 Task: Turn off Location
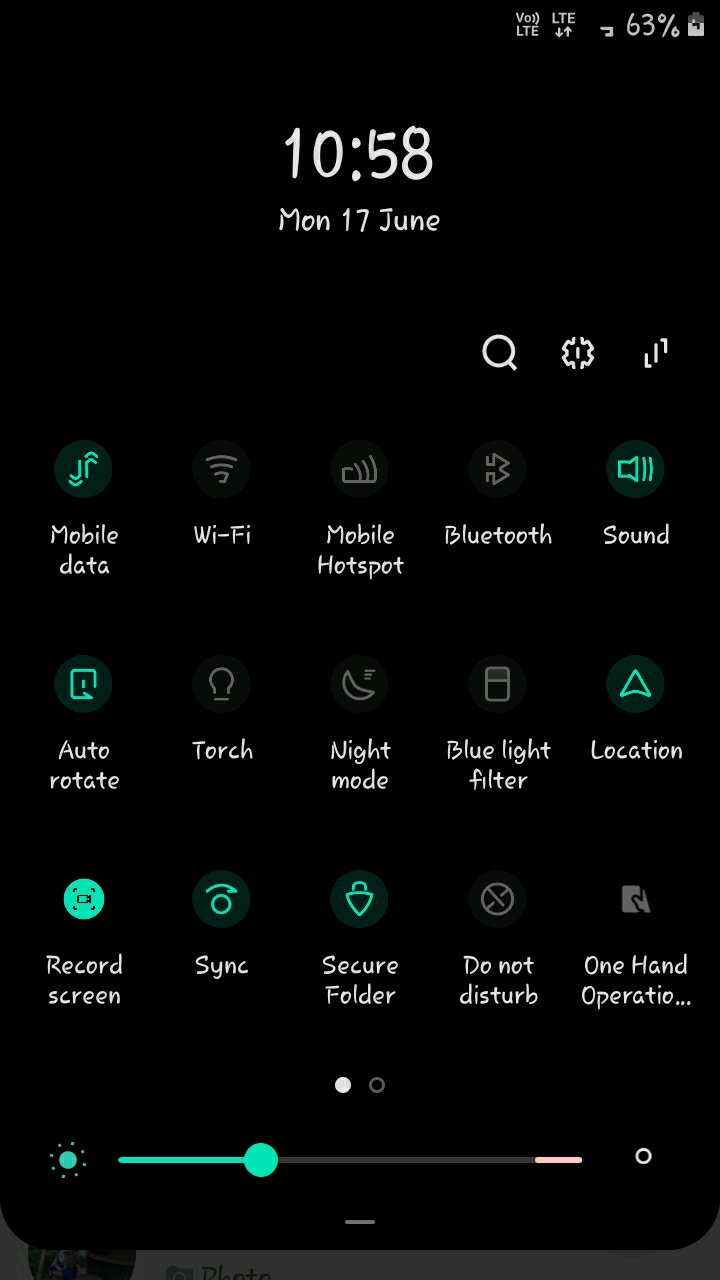(635, 684)
